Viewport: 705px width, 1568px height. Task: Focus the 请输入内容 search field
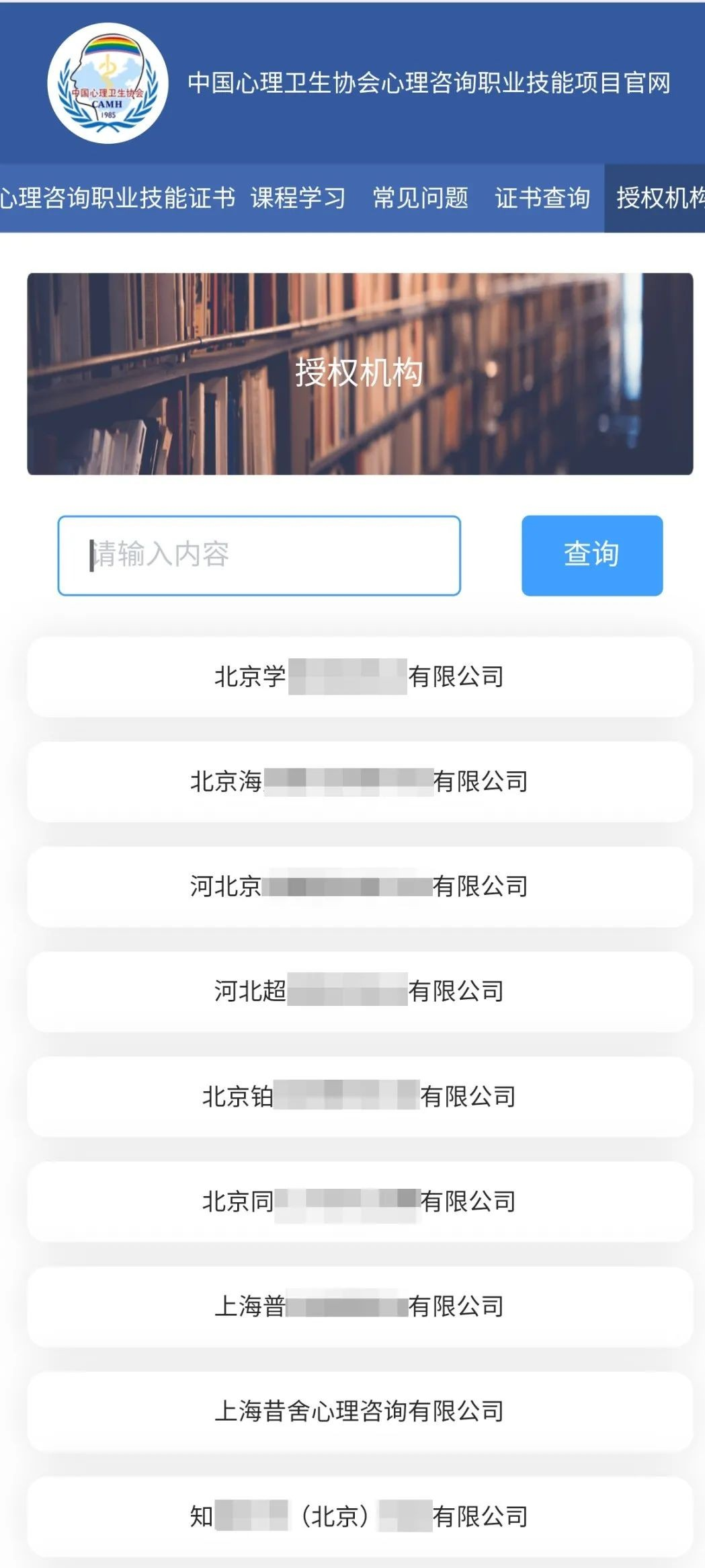point(259,555)
